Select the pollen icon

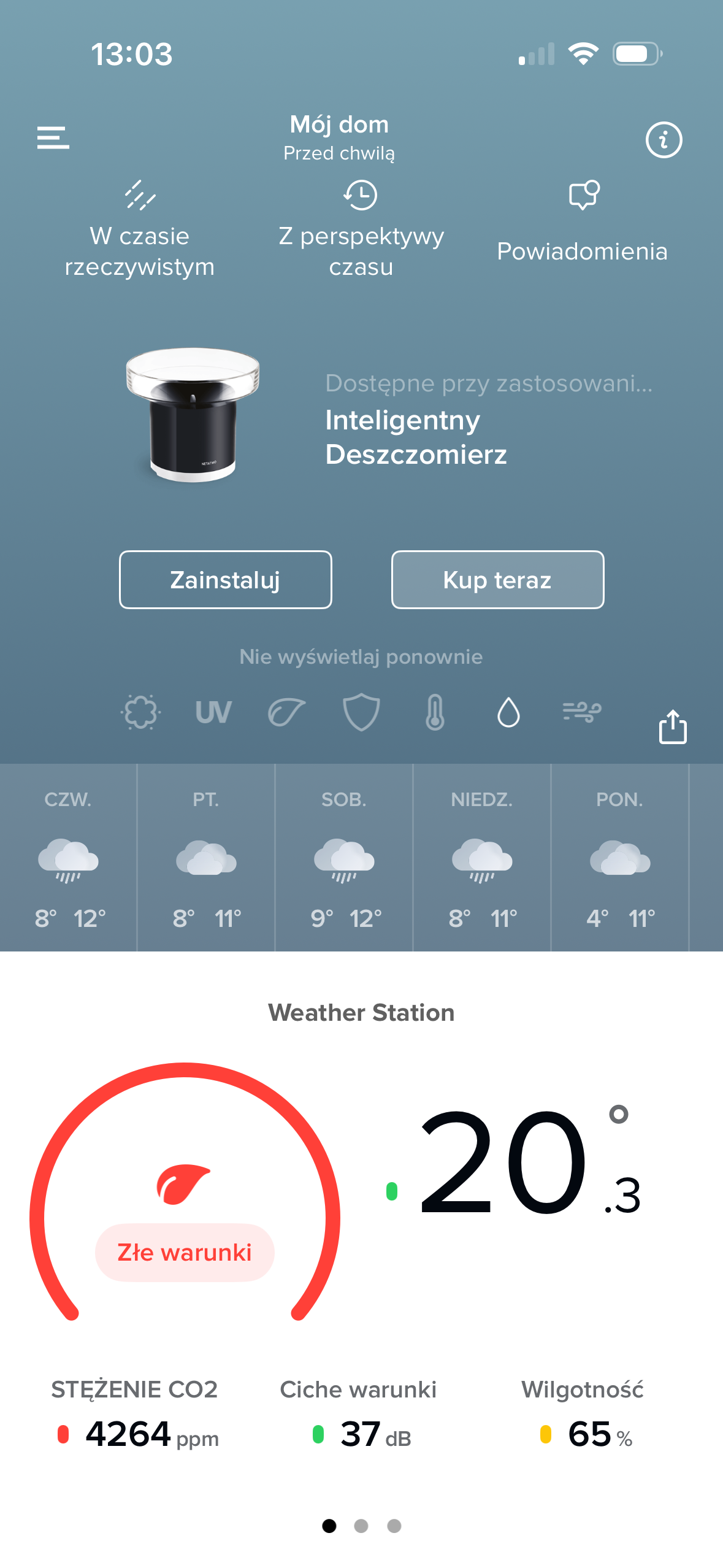[140, 712]
